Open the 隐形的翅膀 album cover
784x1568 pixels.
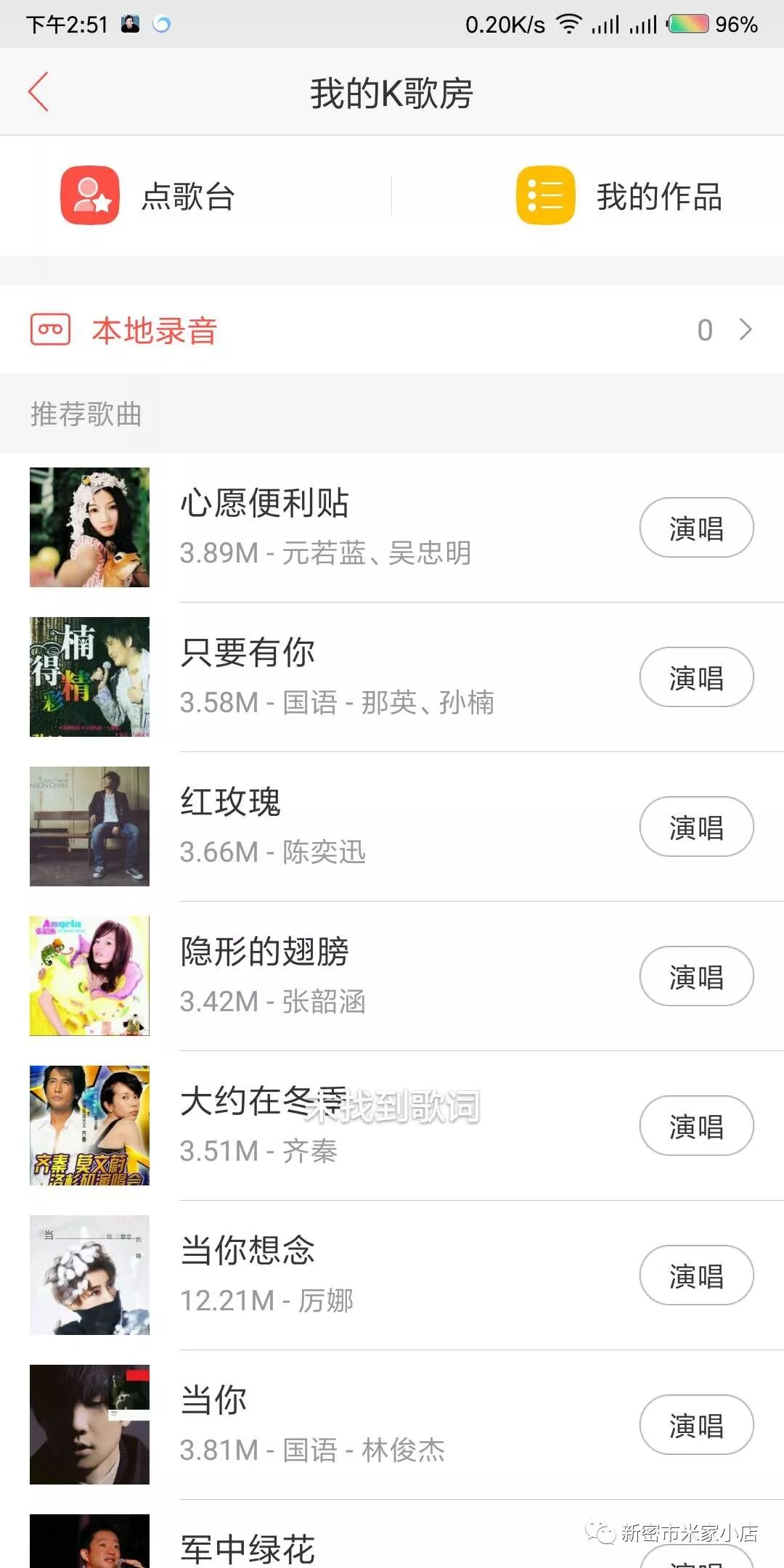coord(89,976)
